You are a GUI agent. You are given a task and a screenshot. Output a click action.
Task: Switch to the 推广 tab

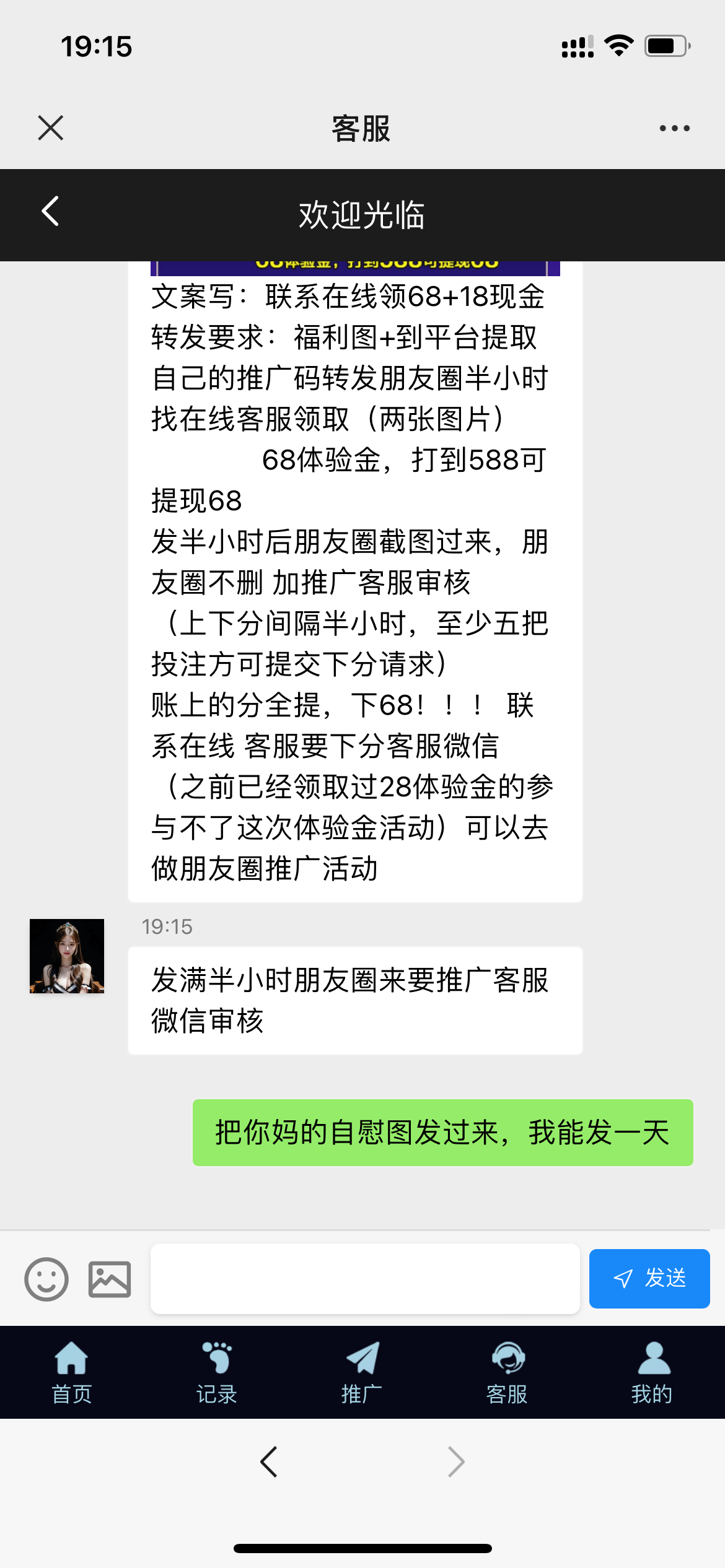[362, 1372]
